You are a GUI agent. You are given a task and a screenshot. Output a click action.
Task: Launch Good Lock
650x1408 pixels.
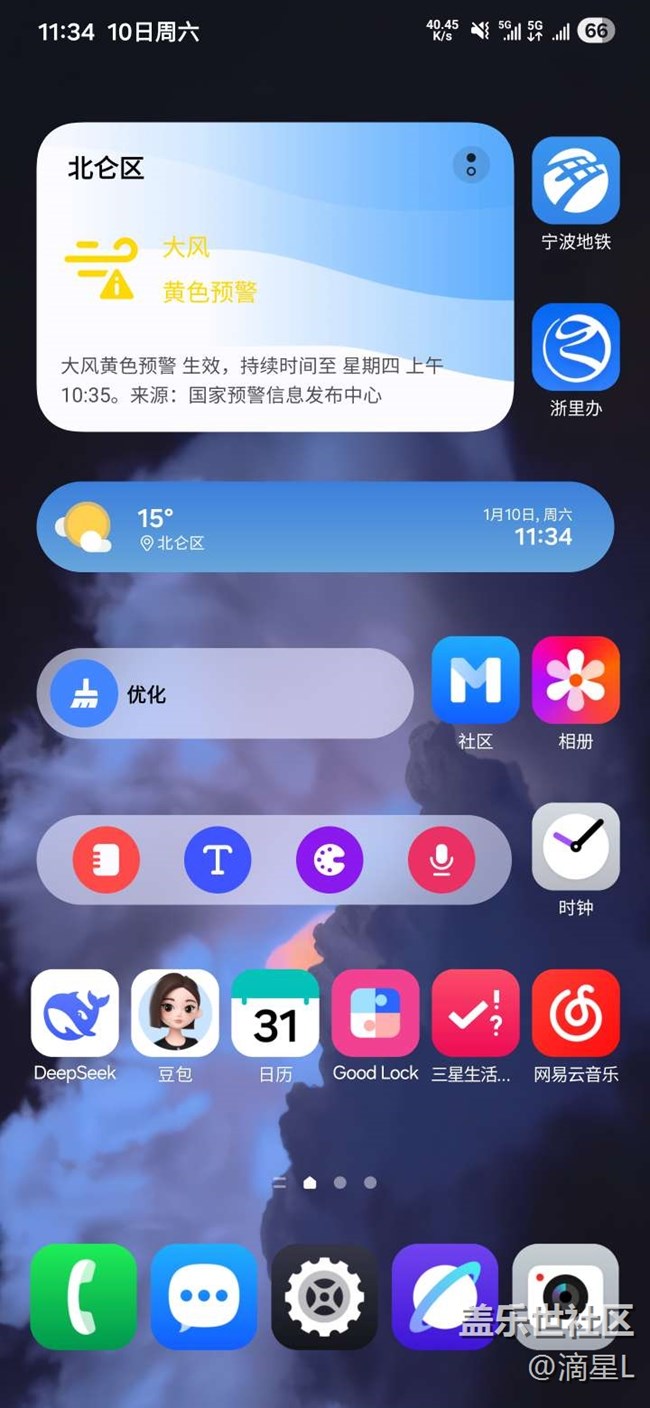(x=375, y=1013)
